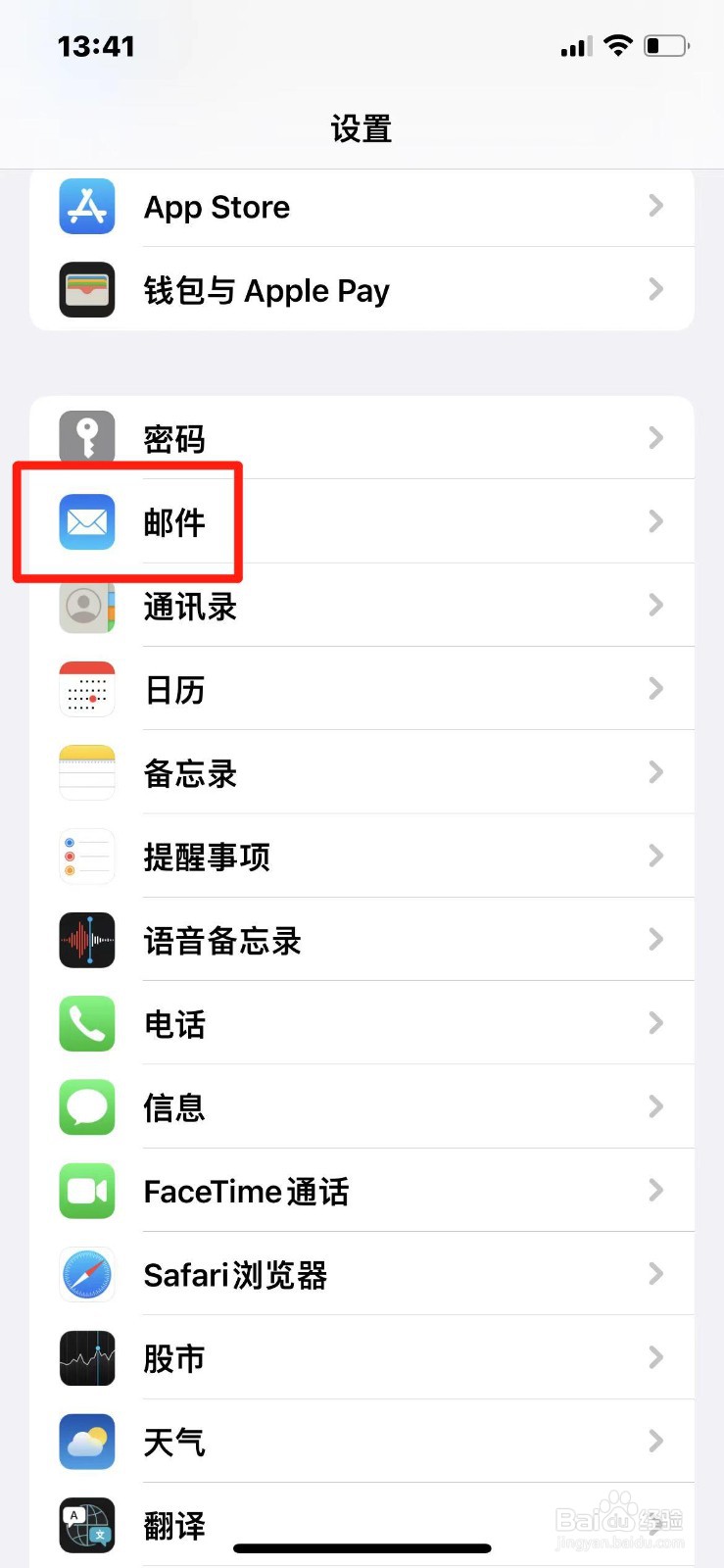The image size is (724, 1568).
Task: Select the 日历 Calendar icon
Action: pyautogui.click(x=86, y=689)
